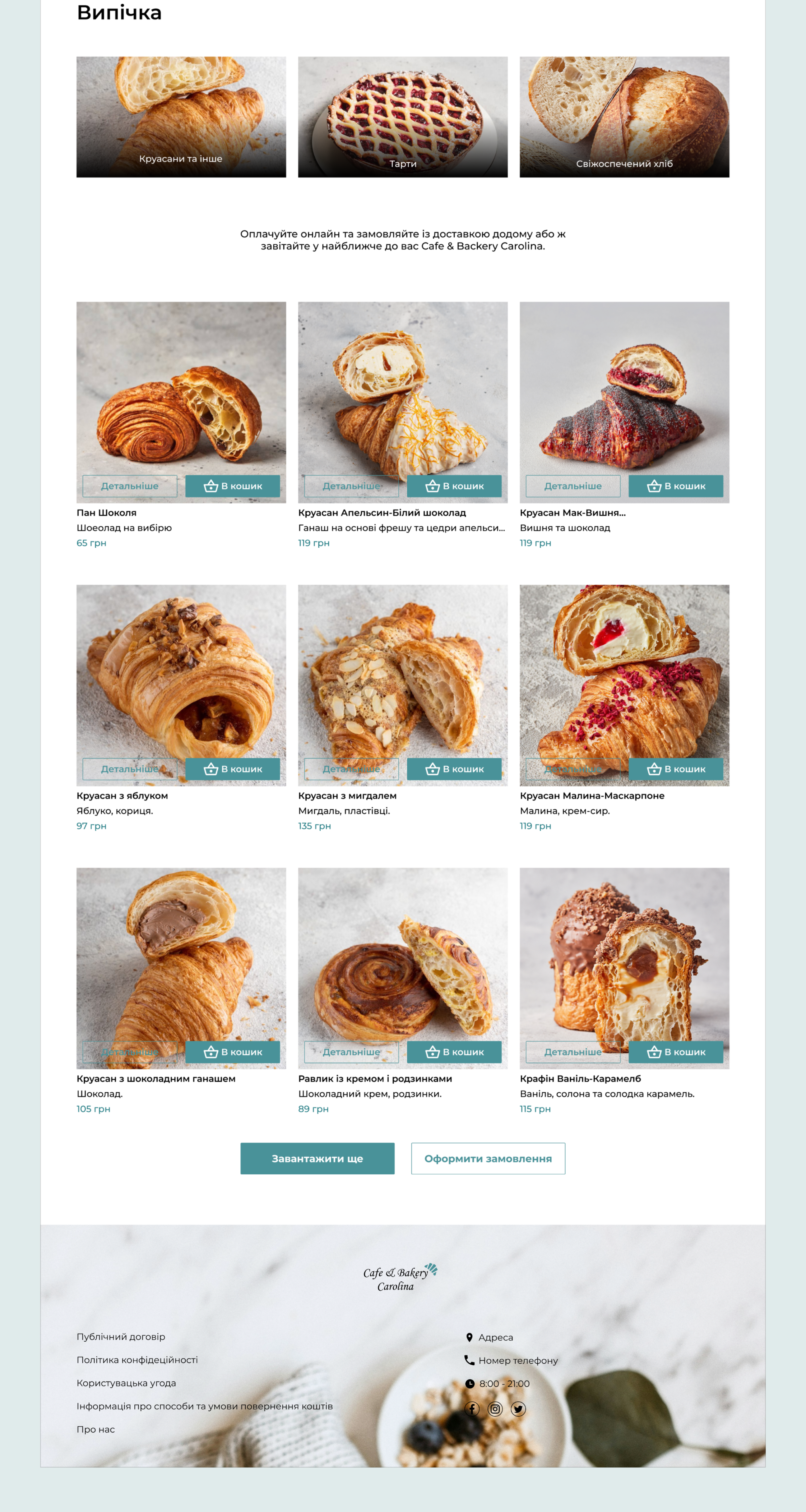Screen dimensions: 806x1512
Task: Open the Facebook page icon
Action: tap(472, 1409)
